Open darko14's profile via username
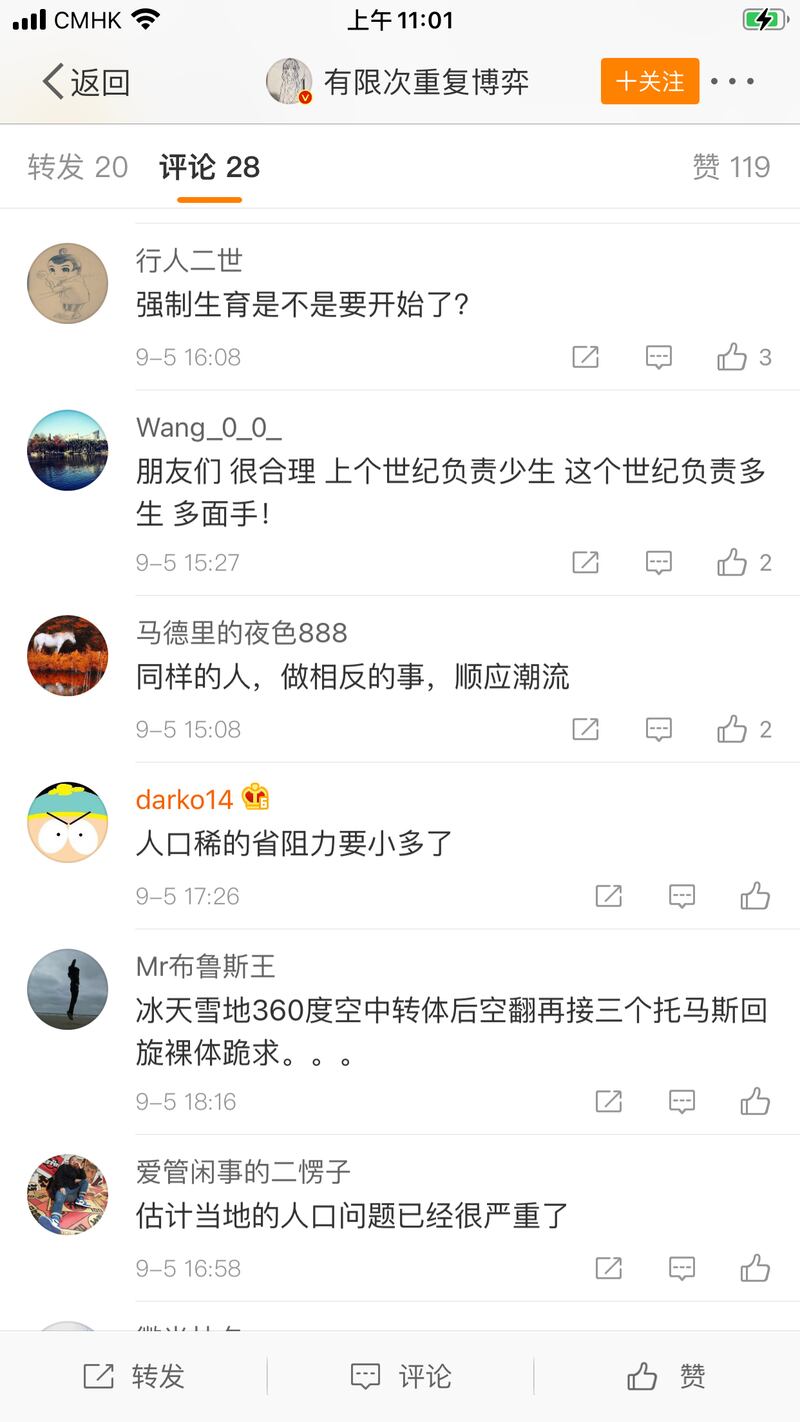Image resolution: width=800 pixels, height=1422 pixels. point(184,799)
